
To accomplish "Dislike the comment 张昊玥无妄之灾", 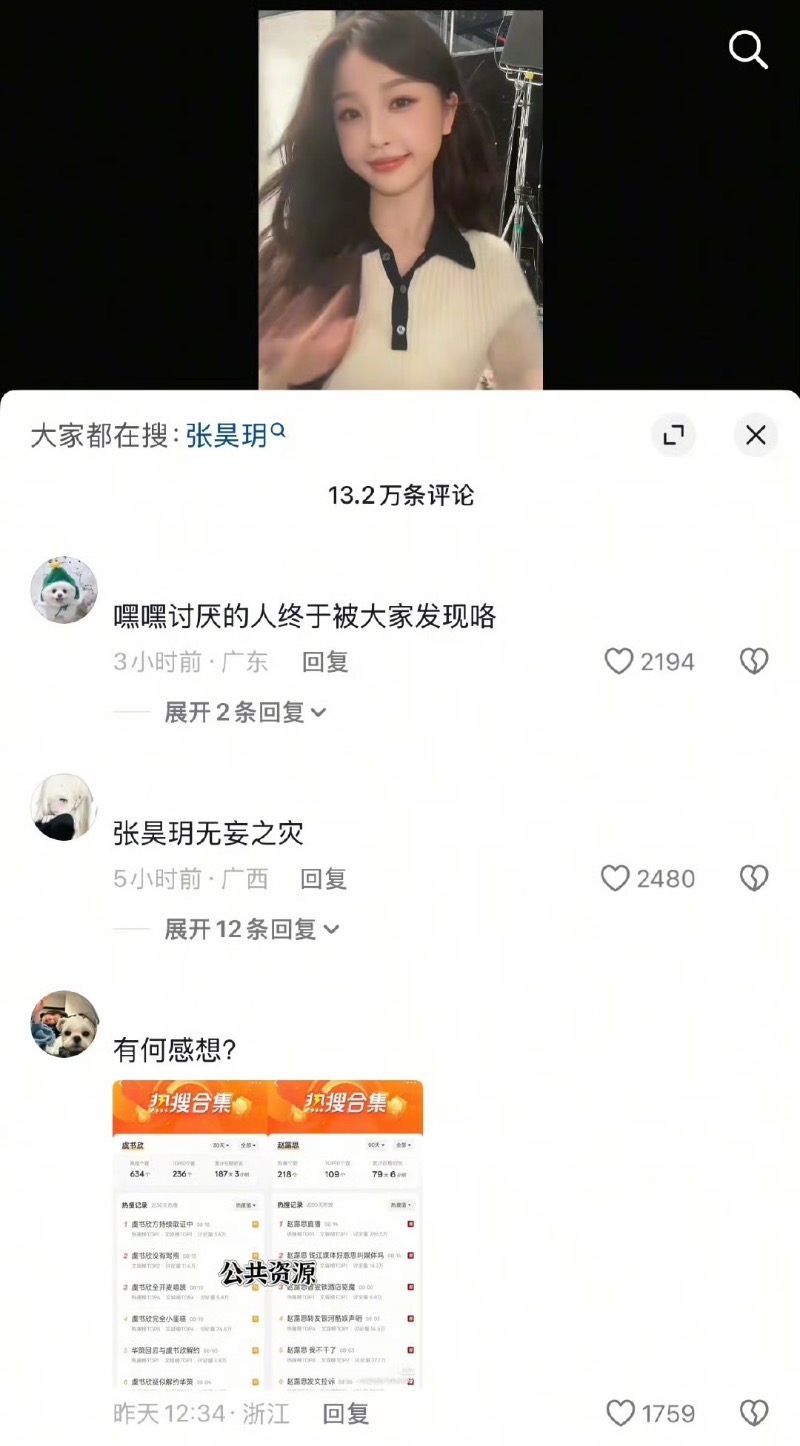I will coord(754,878).
